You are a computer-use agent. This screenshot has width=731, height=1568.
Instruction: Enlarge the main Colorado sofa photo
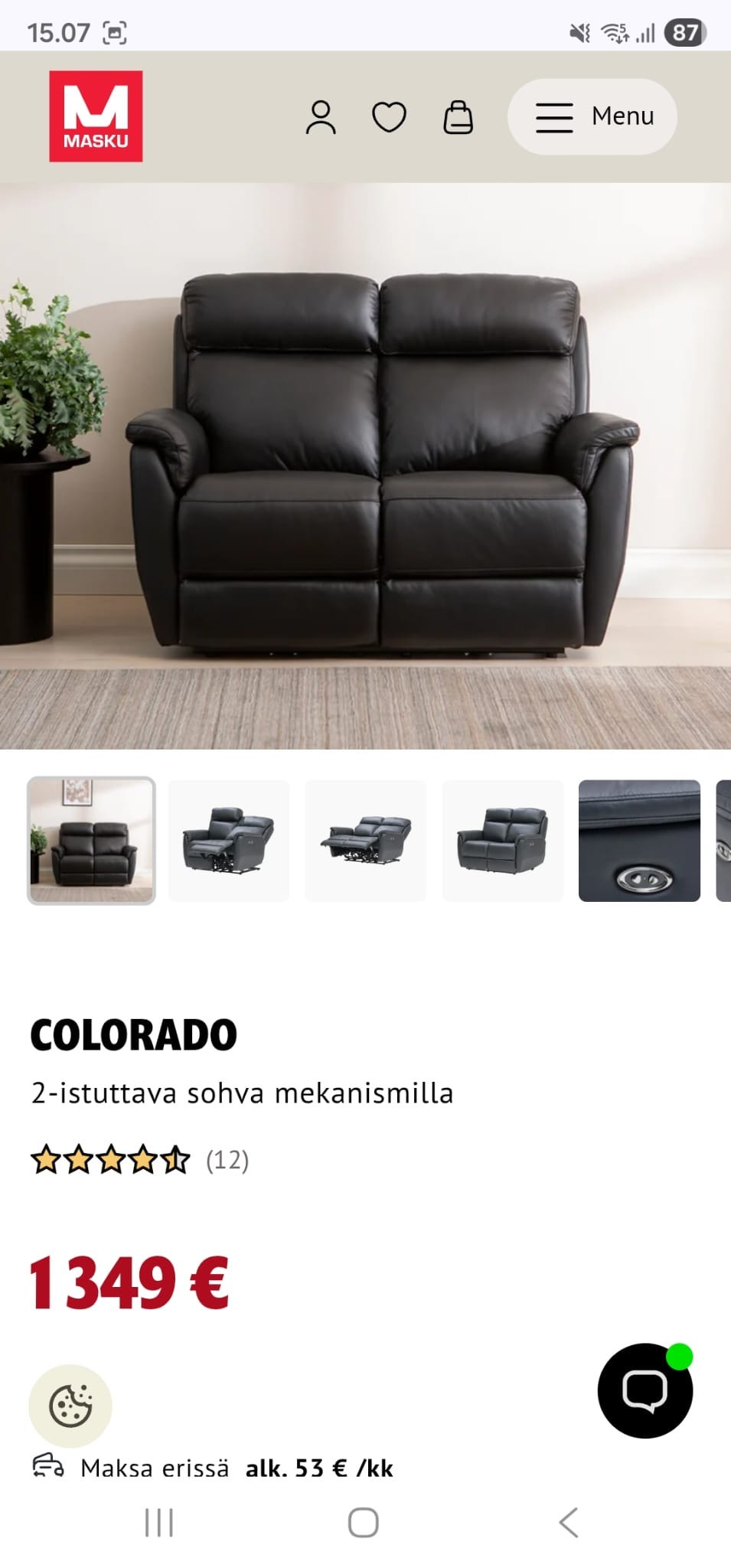pyautogui.click(x=365, y=465)
